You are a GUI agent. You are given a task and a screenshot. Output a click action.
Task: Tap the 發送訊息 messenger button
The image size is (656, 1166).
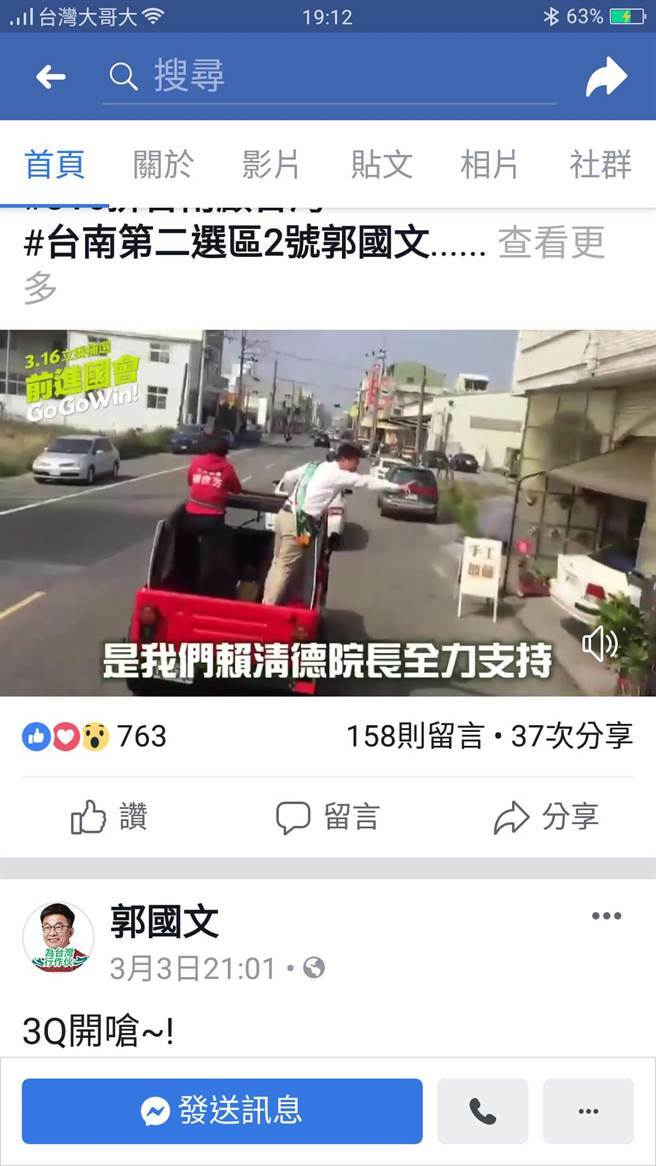(222, 1111)
